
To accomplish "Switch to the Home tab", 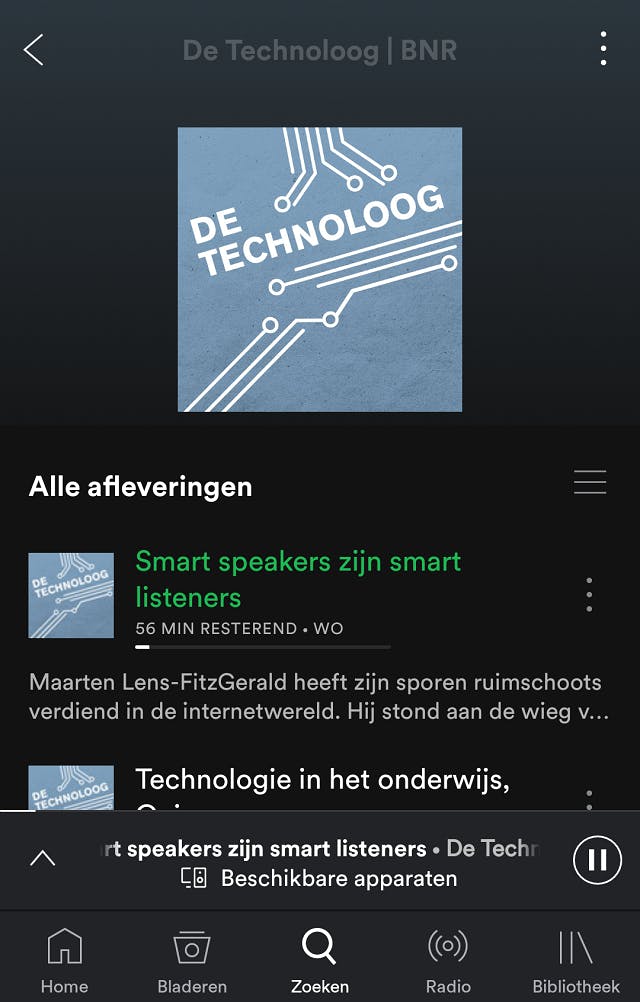I will (64, 960).
